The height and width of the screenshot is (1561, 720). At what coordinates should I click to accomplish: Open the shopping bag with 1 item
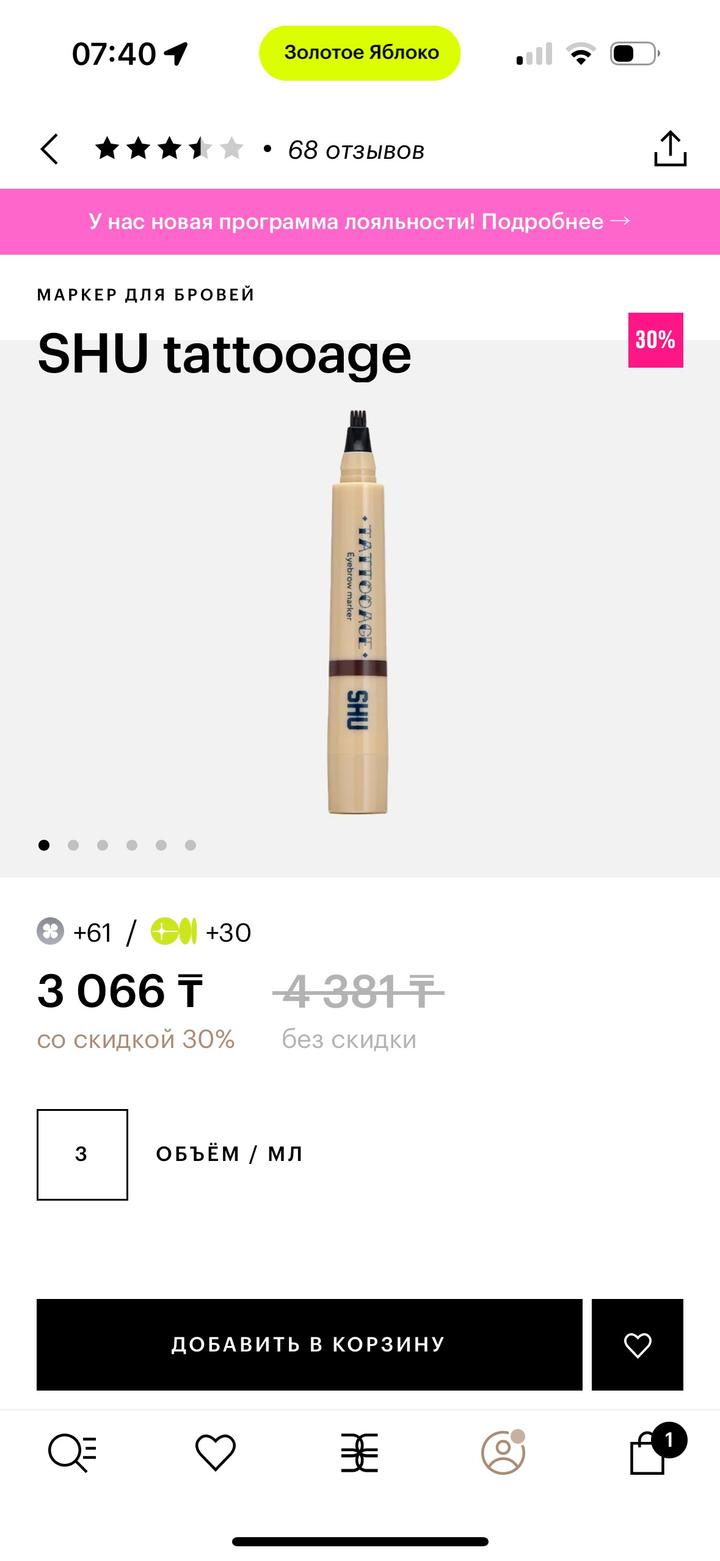point(649,1452)
